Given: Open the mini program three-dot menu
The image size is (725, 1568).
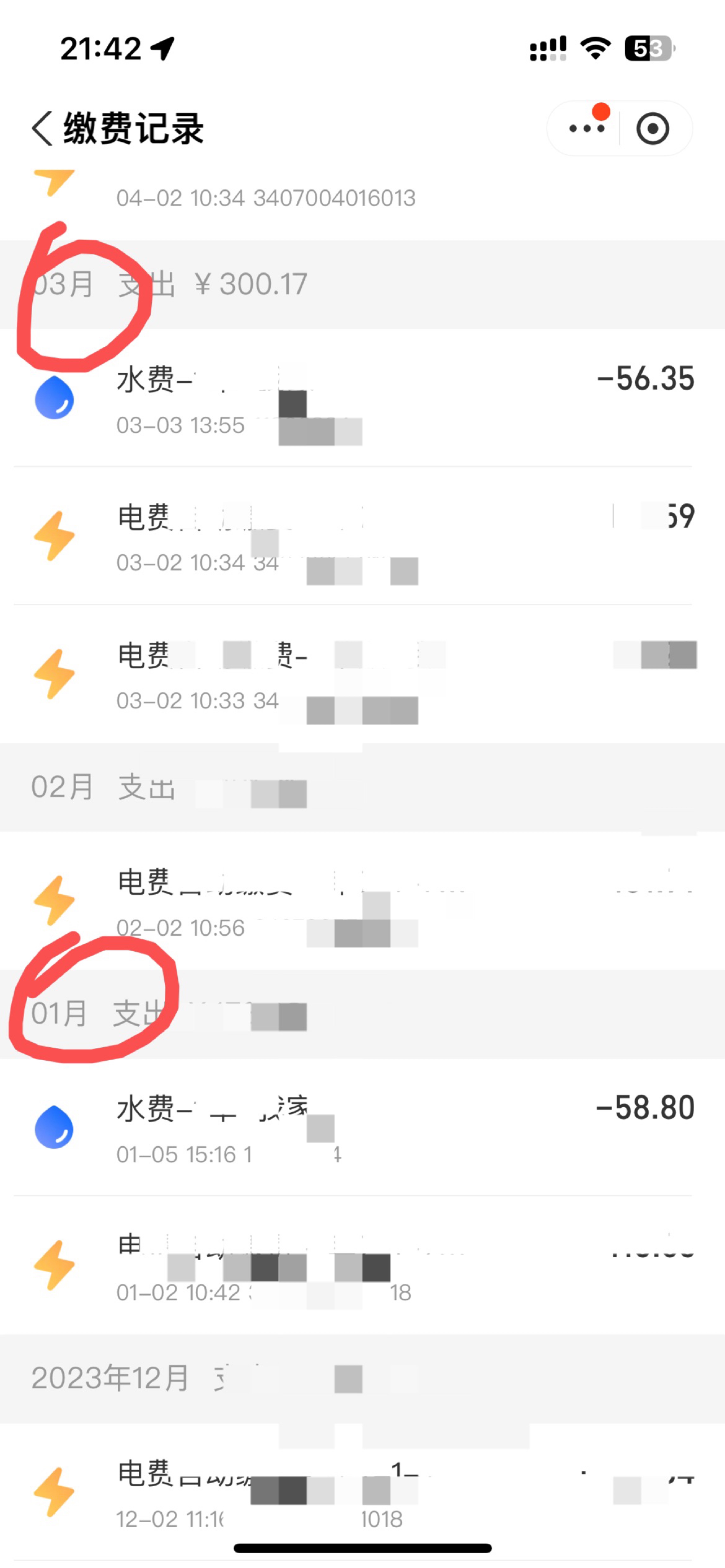Looking at the screenshot, I should tap(586, 128).
